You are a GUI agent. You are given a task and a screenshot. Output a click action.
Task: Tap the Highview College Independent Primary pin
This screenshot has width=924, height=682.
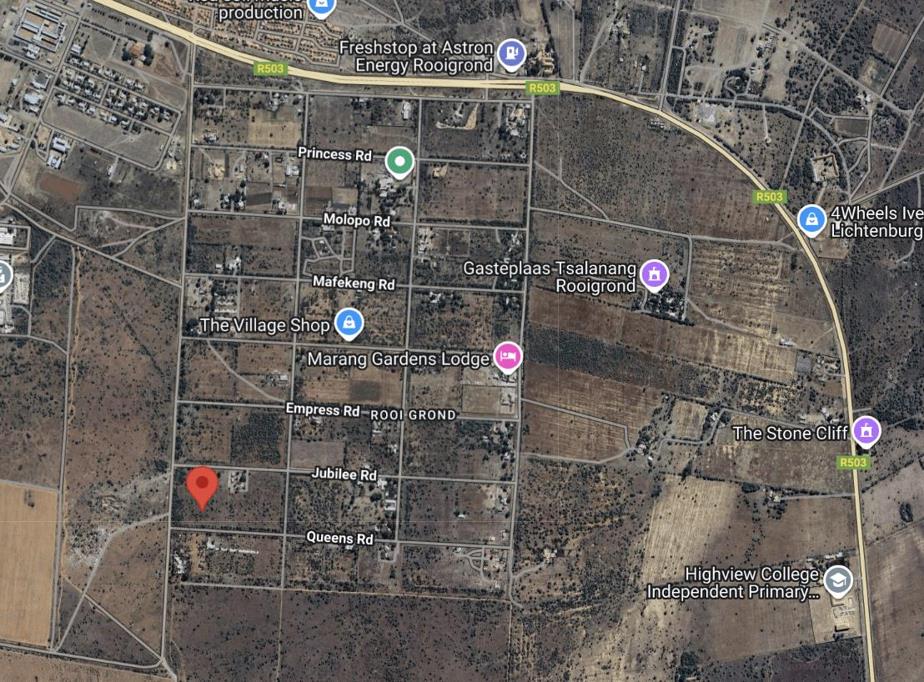click(837, 580)
